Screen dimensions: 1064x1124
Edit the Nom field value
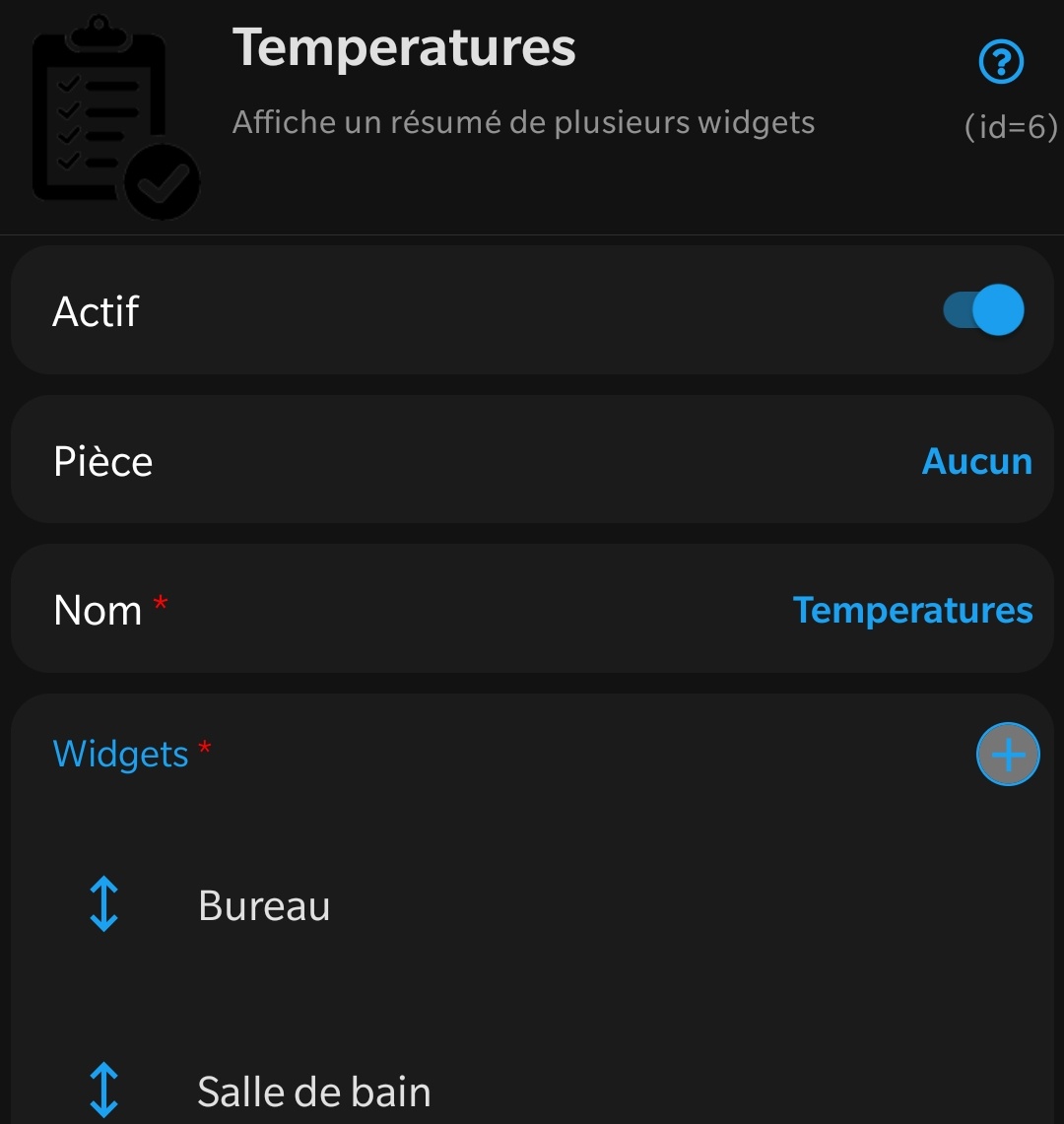912,611
